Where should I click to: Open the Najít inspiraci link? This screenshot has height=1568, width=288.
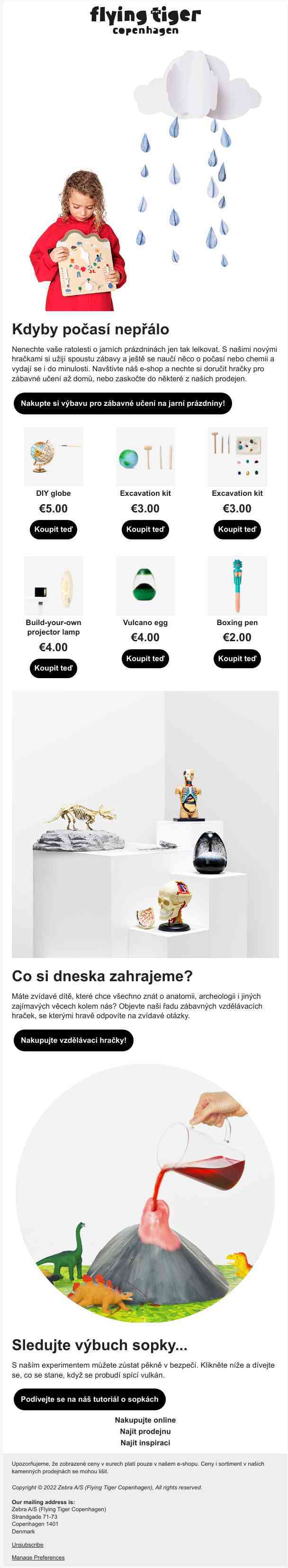click(x=145, y=1443)
